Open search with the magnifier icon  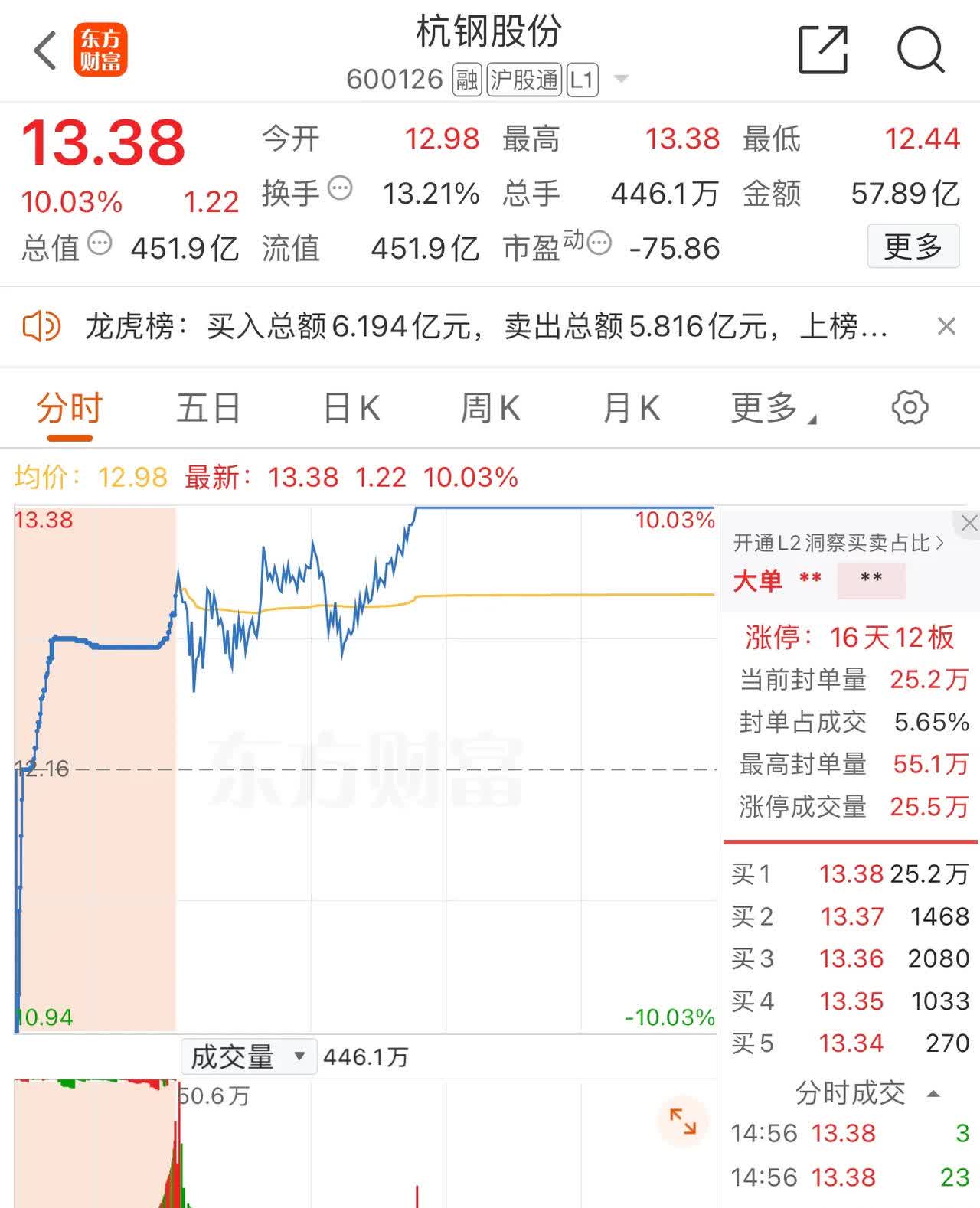(923, 50)
